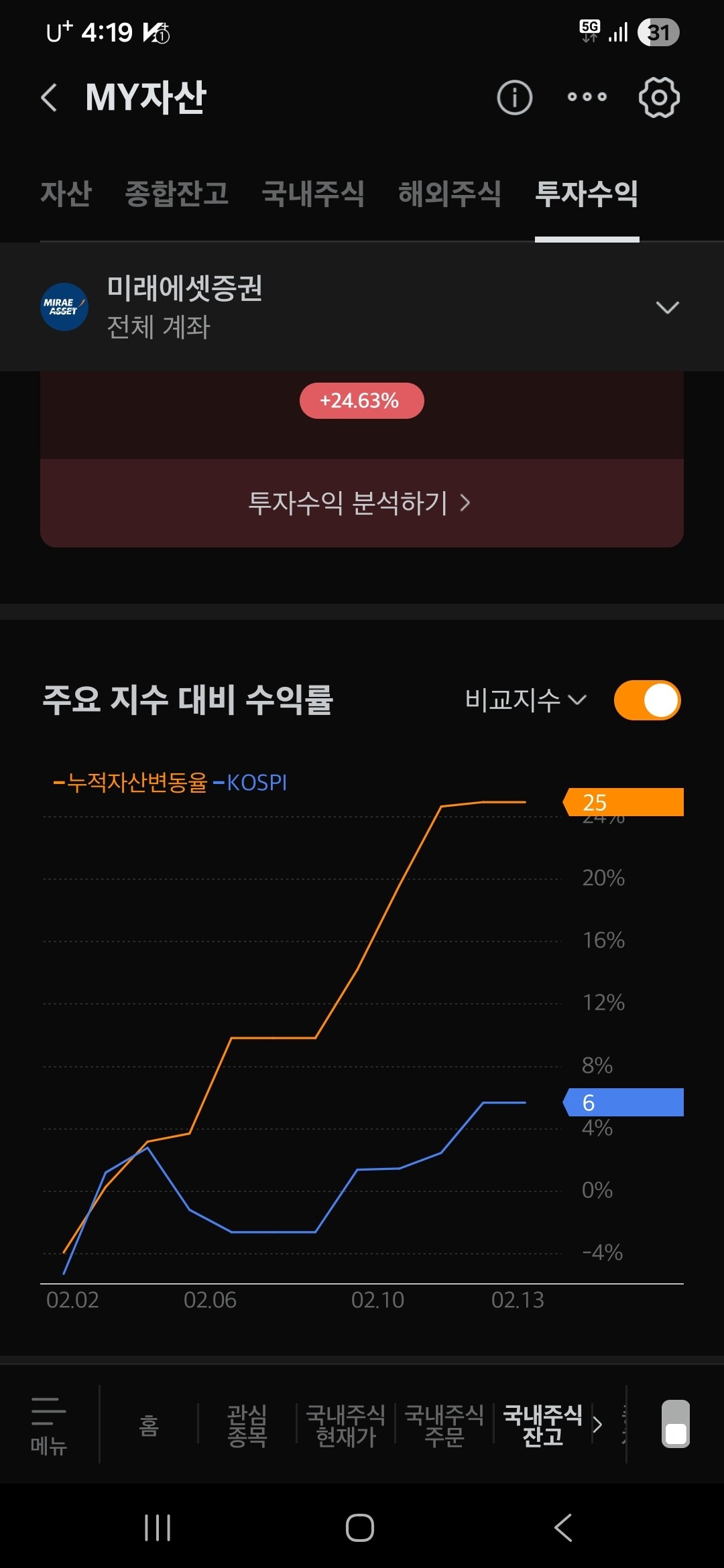The width and height of the screenshot is (724, 1568).
Task: Open the settings gear
Action: tap(659, 97)
